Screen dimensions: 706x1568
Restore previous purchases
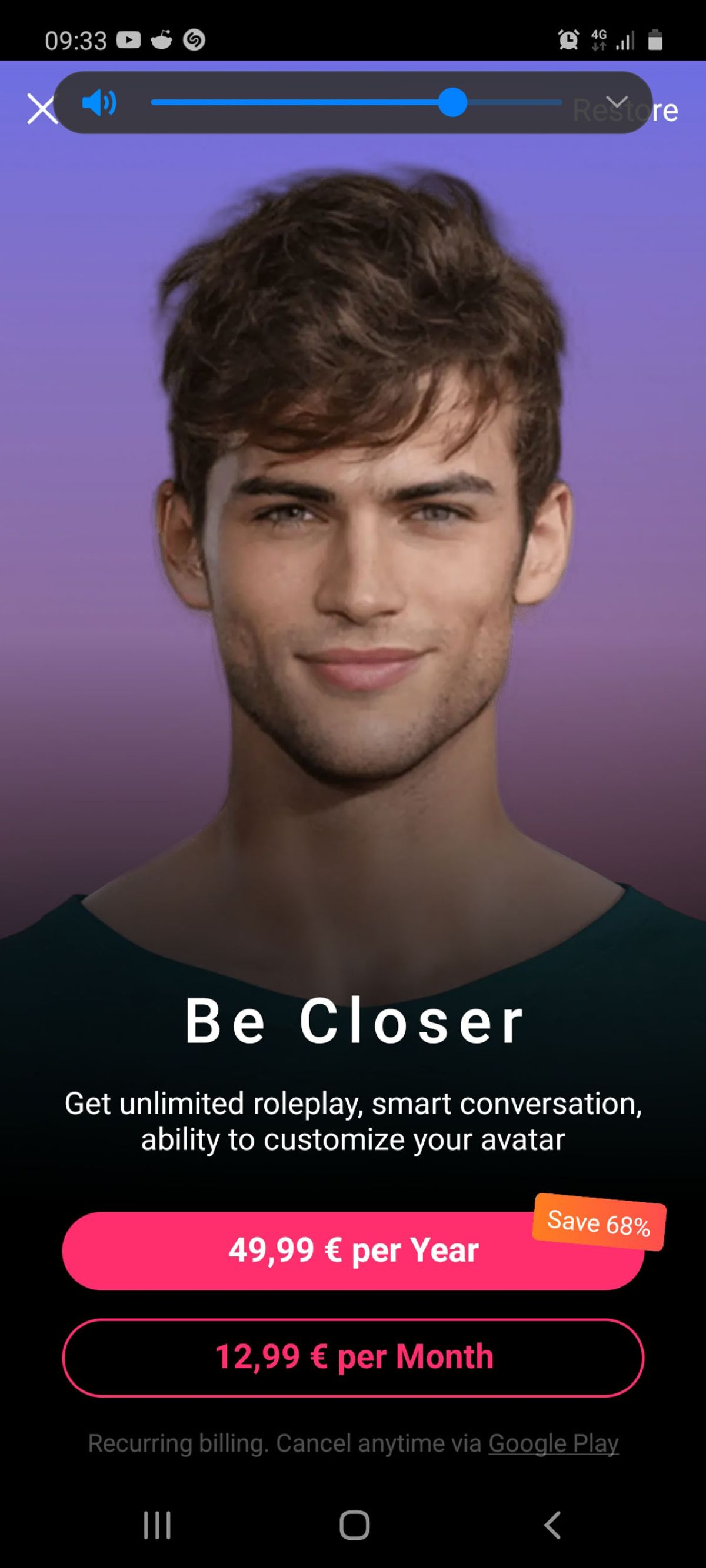[625, 111]
